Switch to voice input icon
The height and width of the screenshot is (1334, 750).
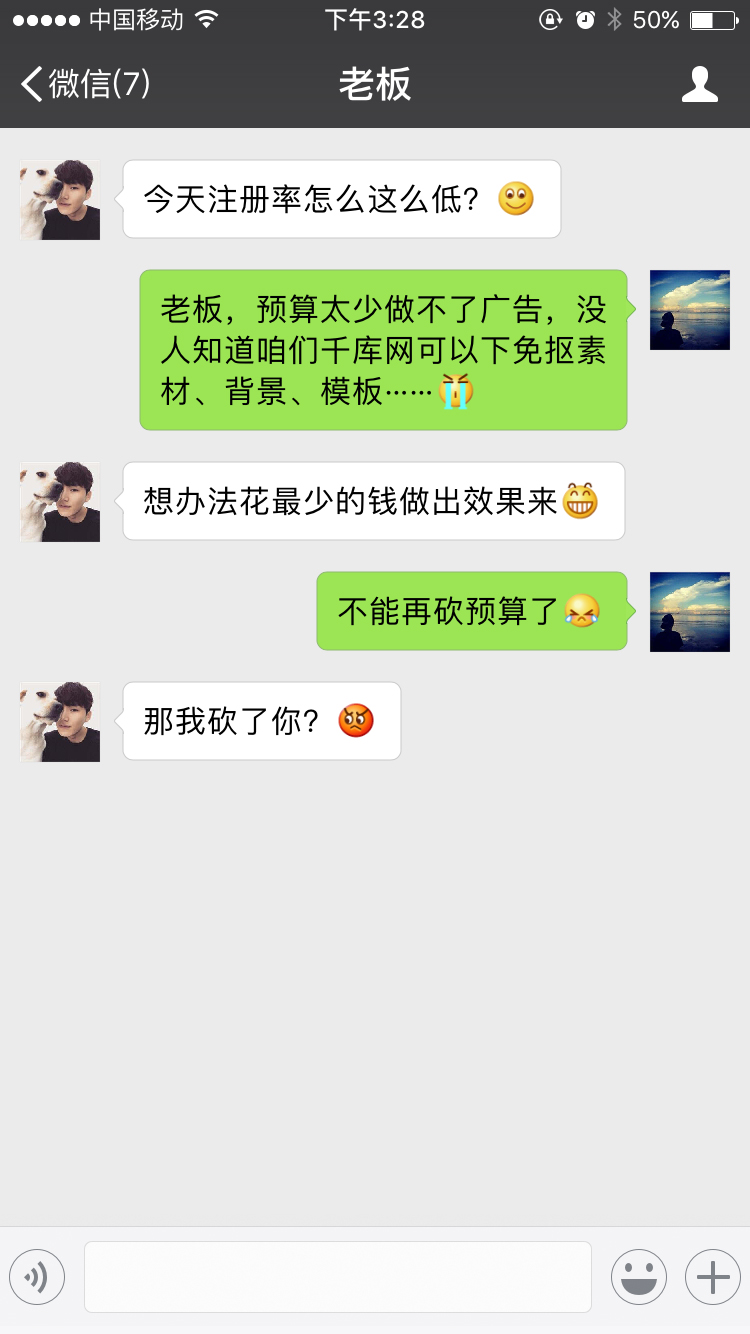(37, 1277)
